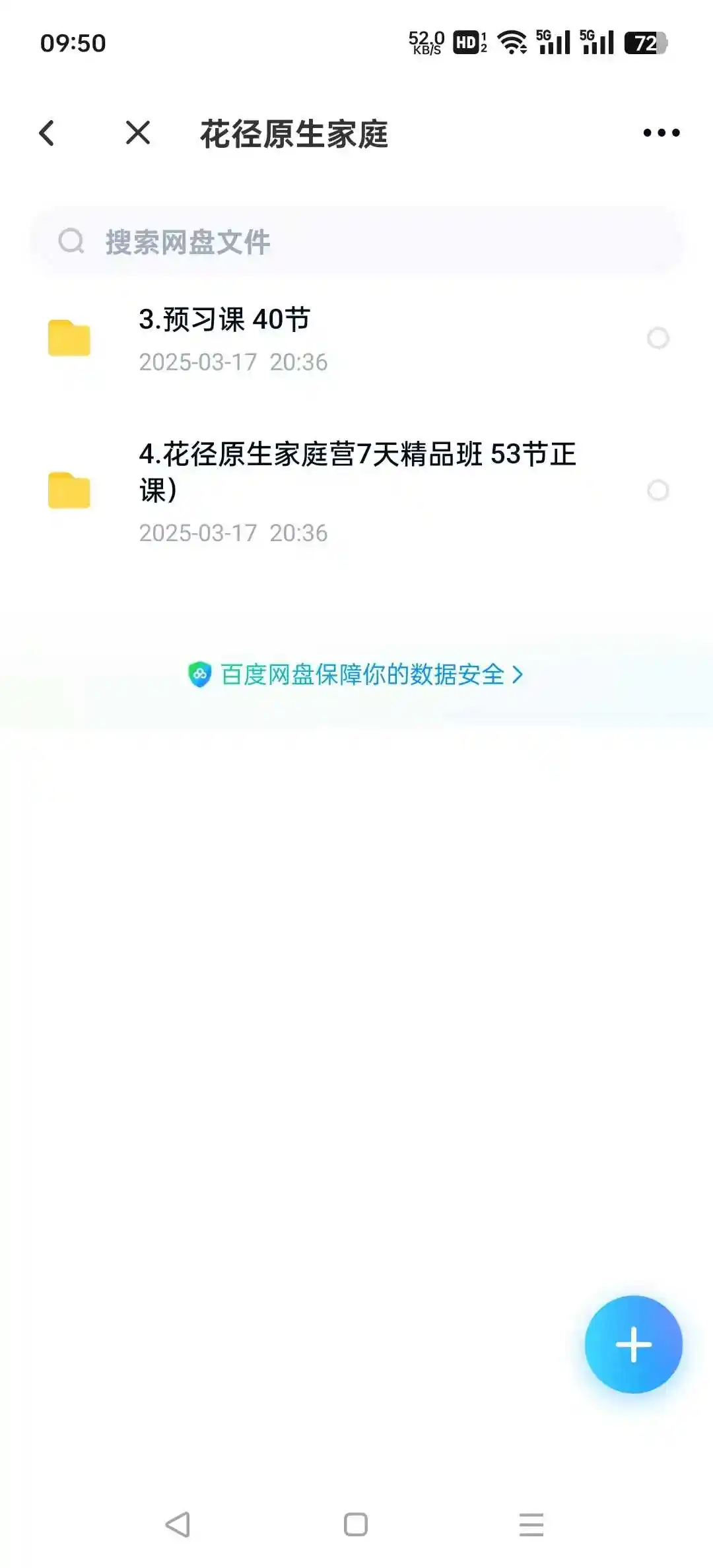Go to the system home screen
The image size is (713, 1568).
click(x=356, y=1524)
